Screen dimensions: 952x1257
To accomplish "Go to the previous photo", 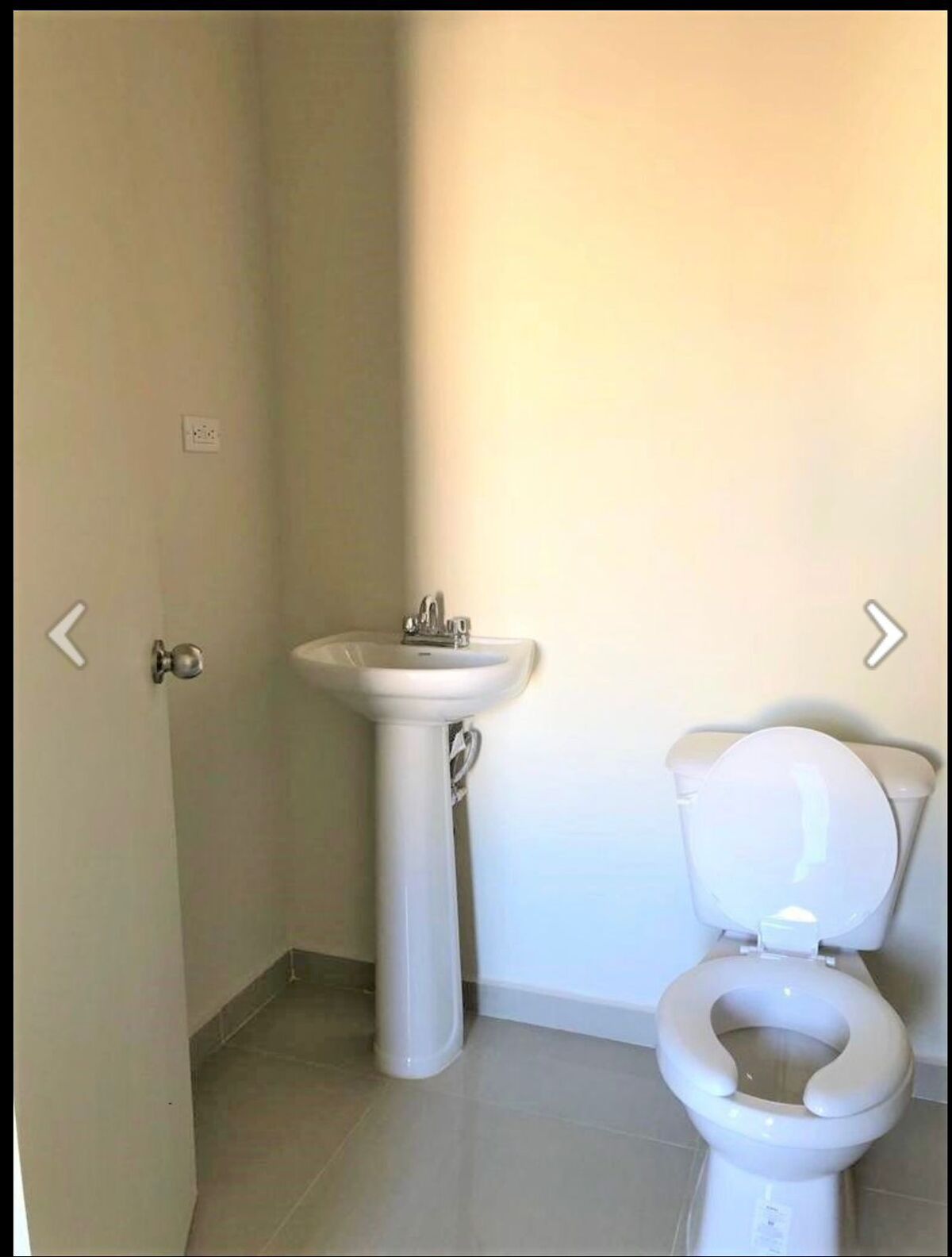I will pos(67,634).
